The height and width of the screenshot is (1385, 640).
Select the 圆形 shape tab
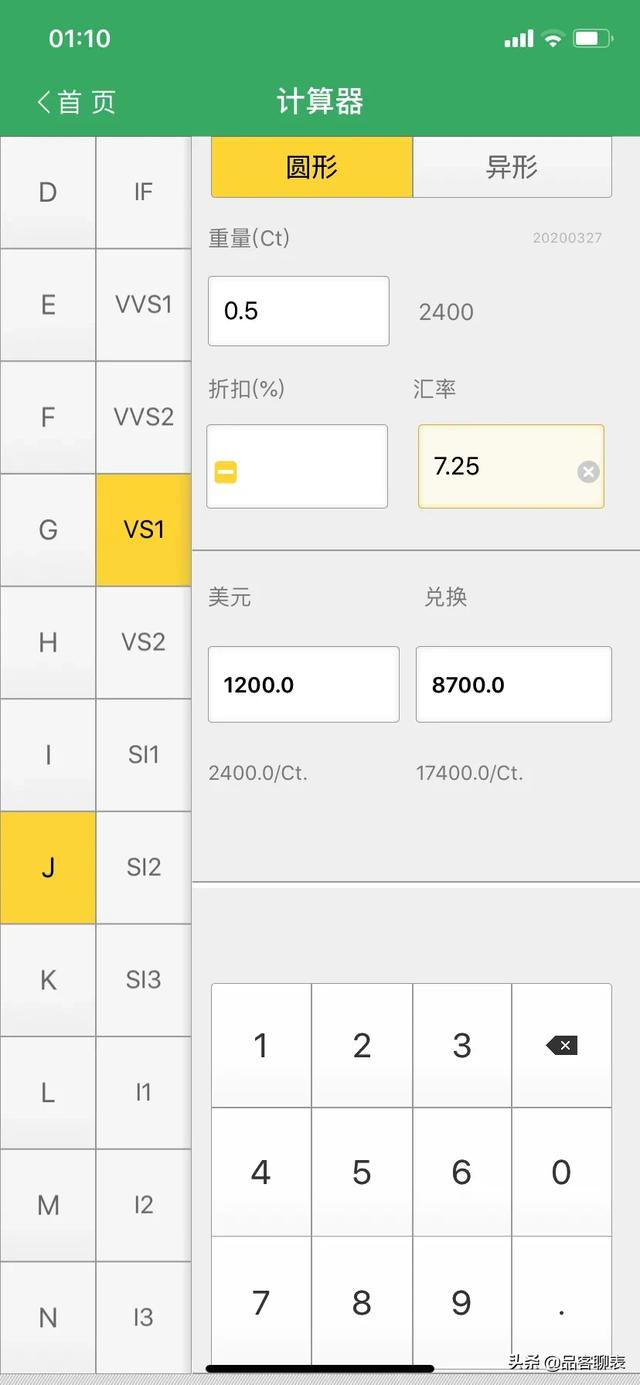pos(312,167)
